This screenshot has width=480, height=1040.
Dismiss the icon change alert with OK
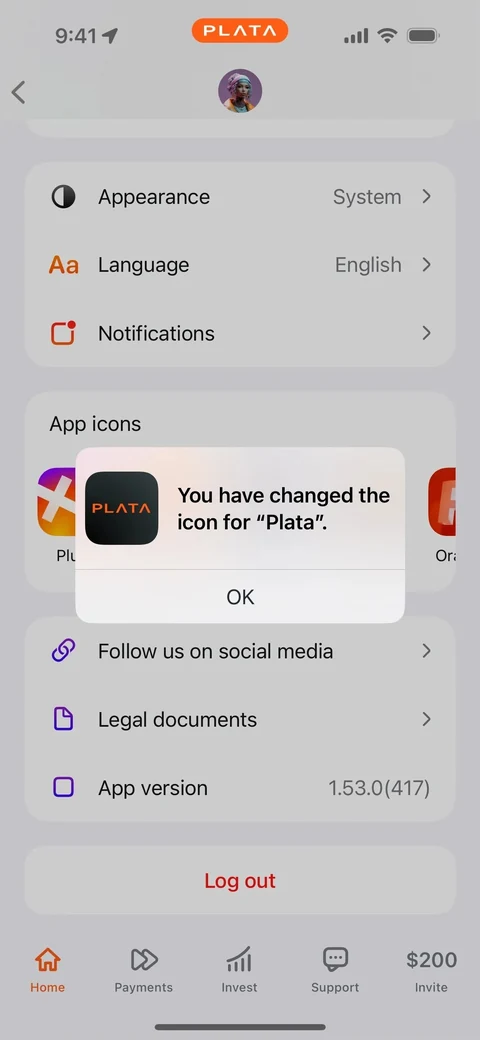[240, 597]
